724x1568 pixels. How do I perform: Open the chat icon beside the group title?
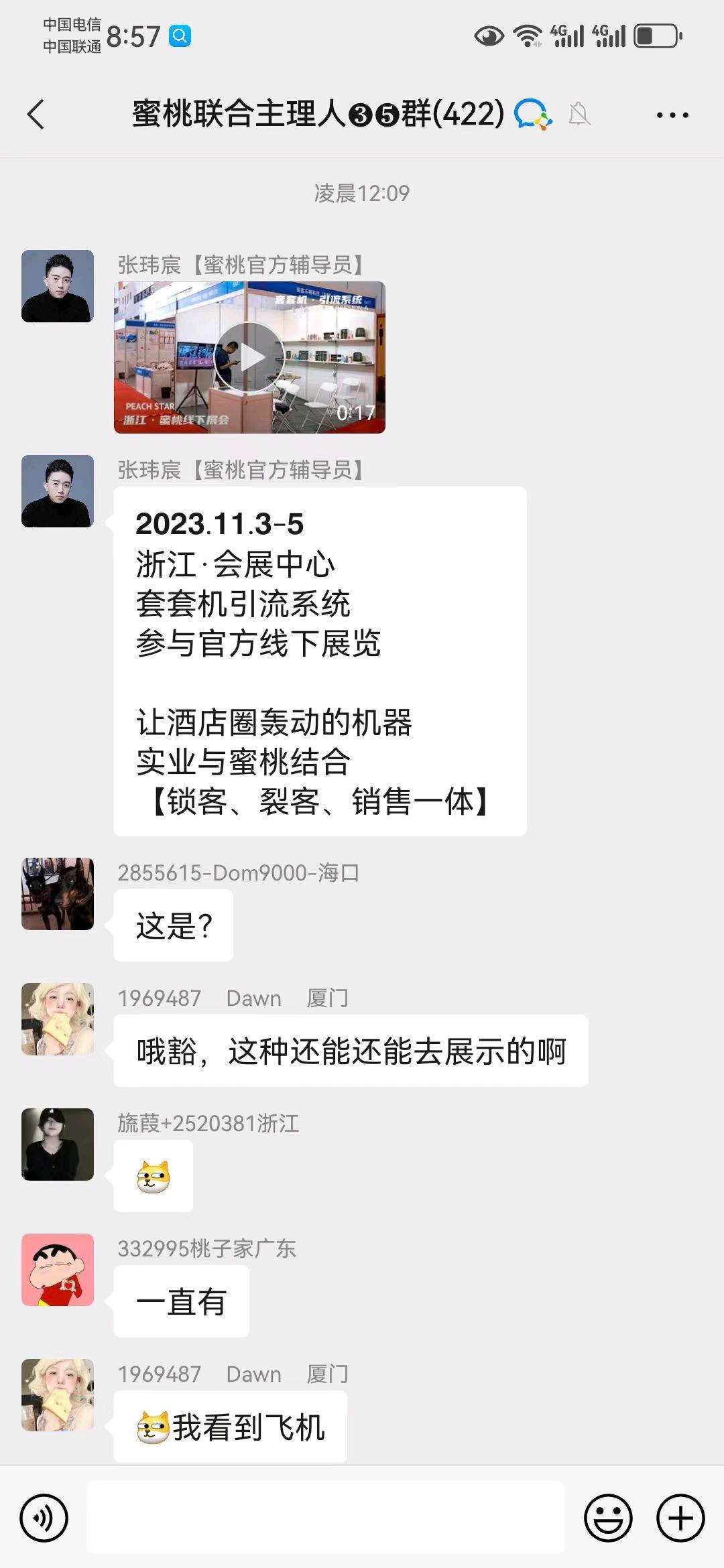[x=532, y=114]
